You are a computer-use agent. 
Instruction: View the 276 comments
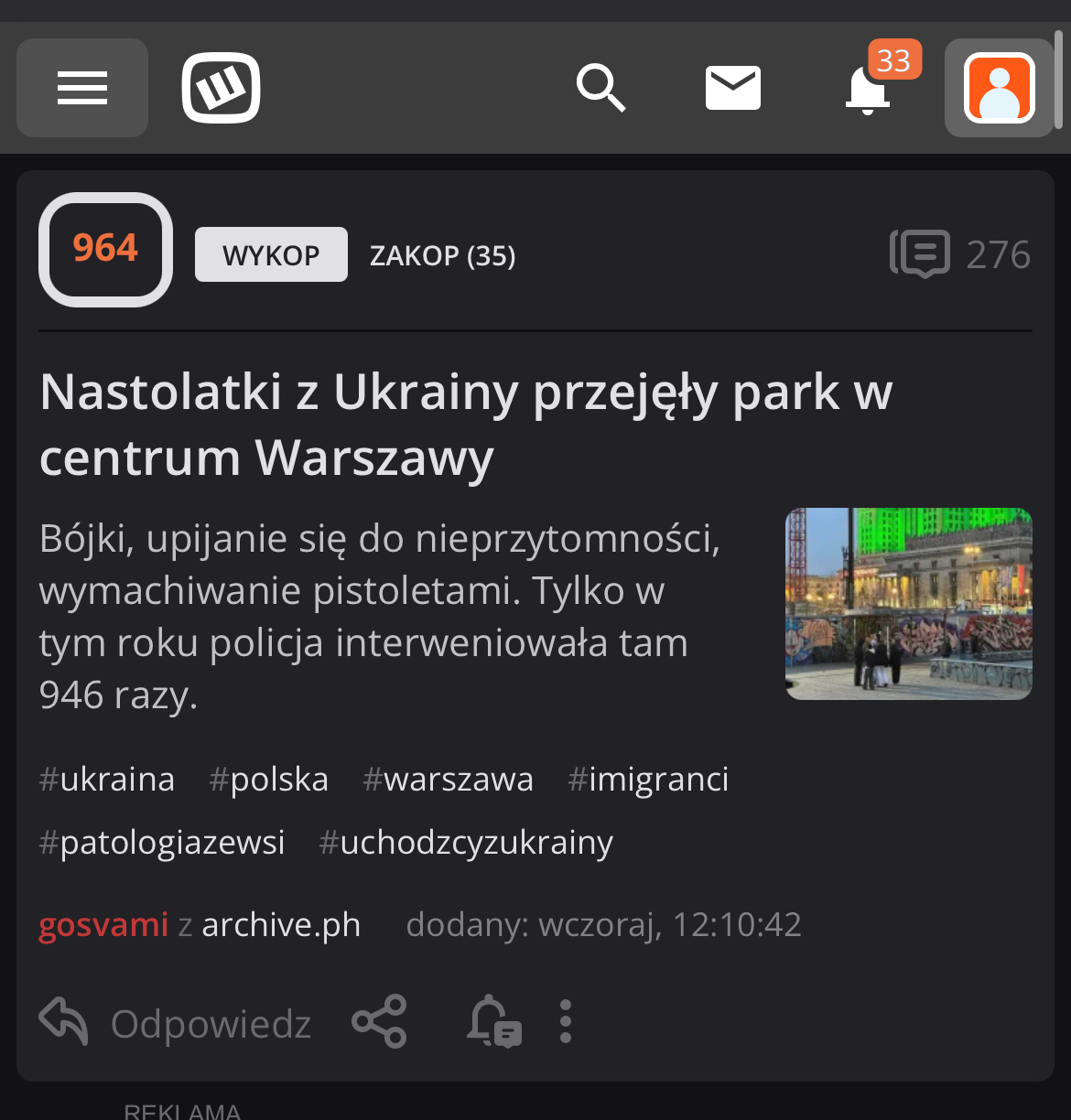[960, 253]
